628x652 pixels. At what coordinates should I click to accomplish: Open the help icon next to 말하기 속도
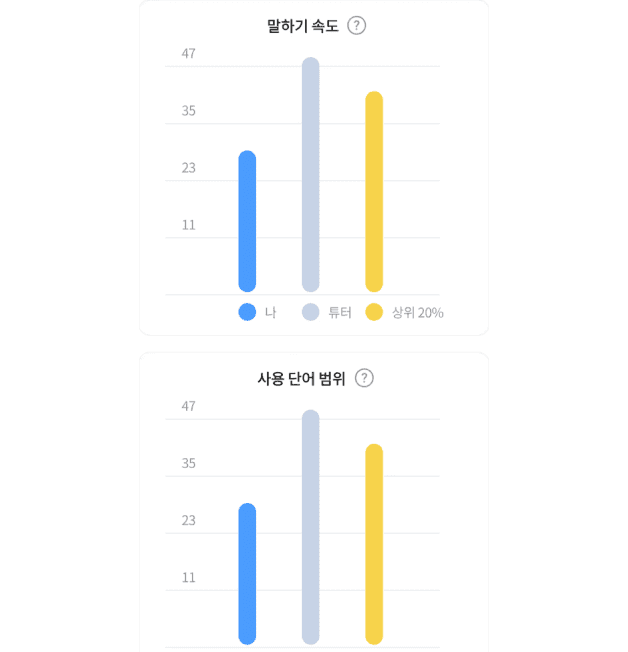point(356,26)
